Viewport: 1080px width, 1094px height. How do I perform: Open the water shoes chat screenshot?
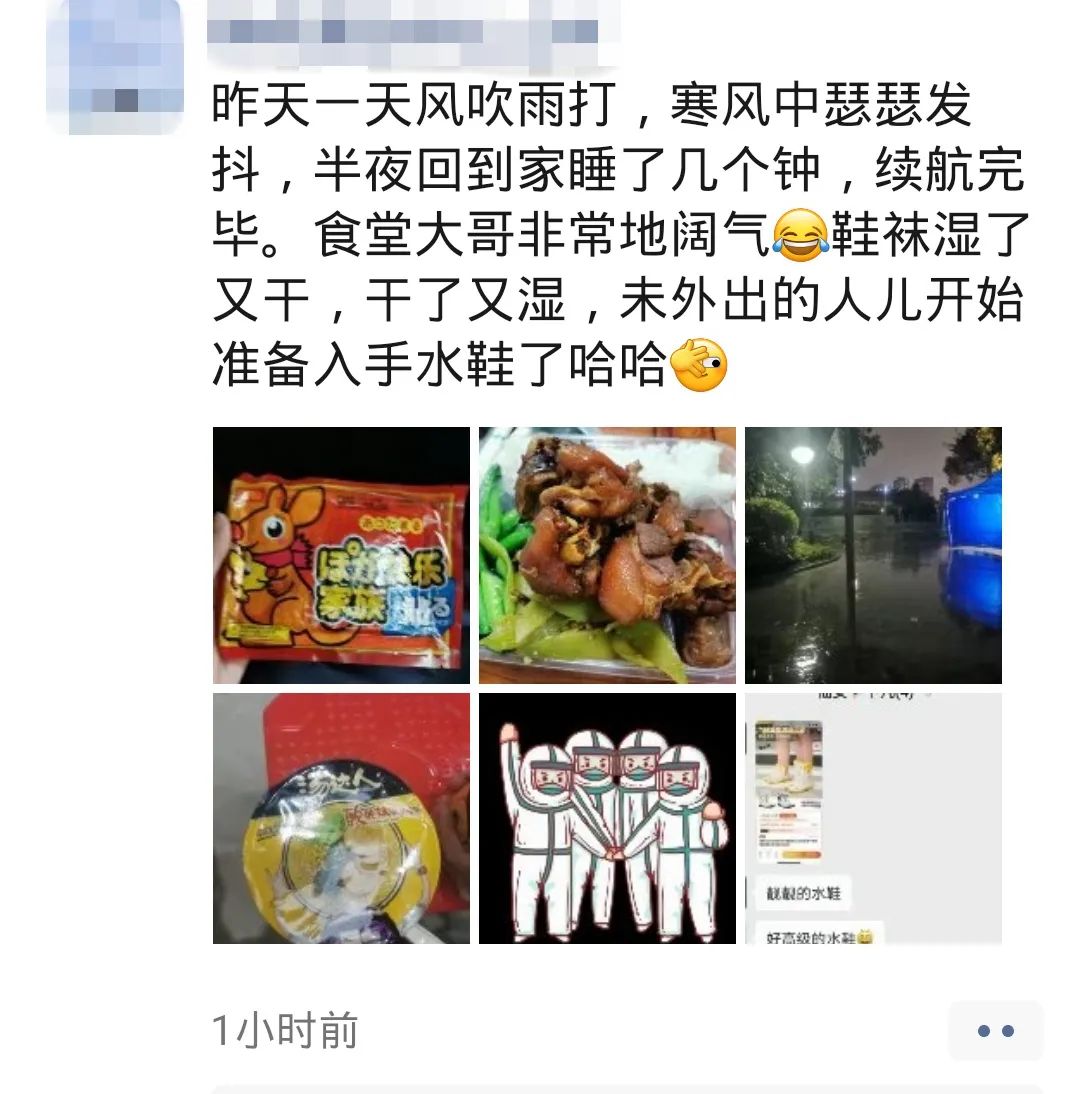click(873, 818)
